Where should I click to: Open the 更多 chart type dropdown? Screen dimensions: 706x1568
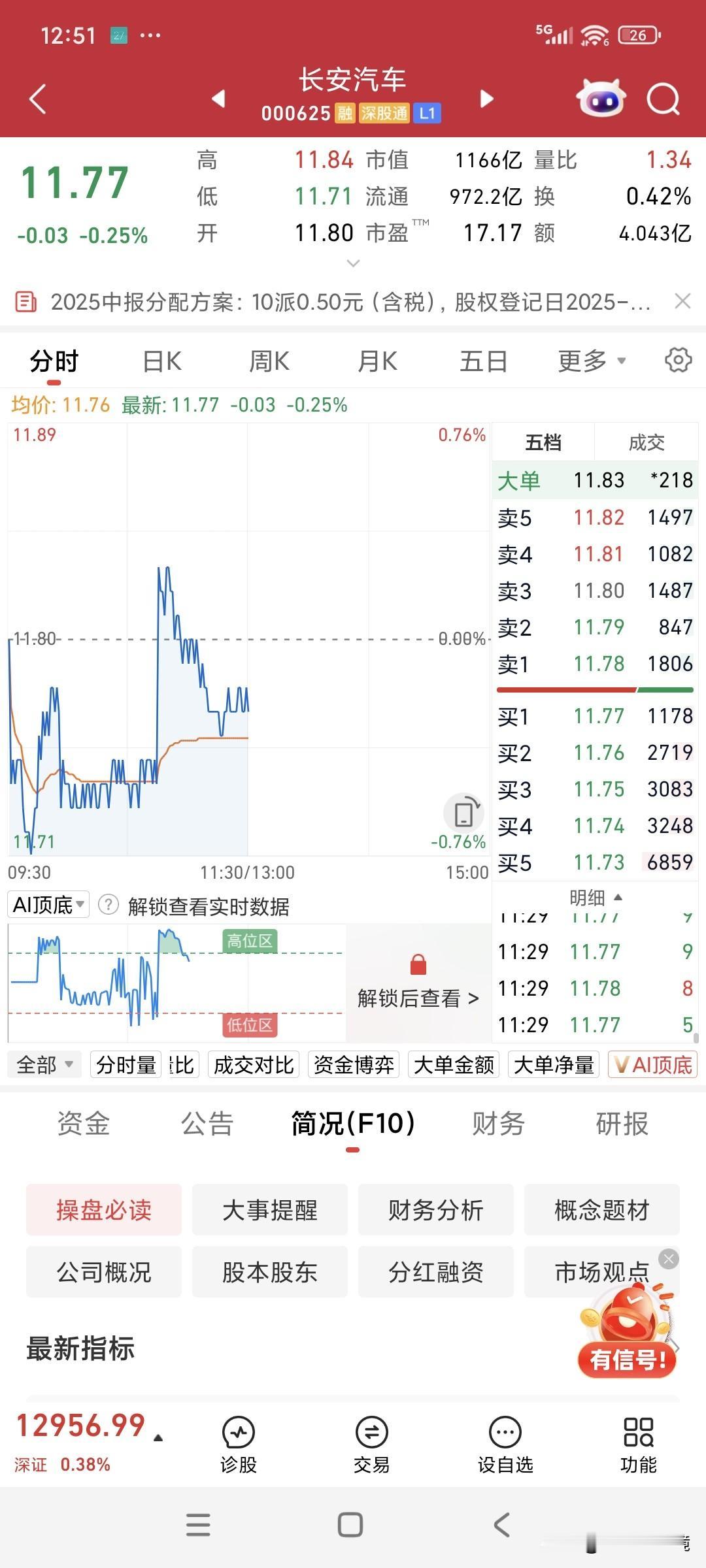[x=587, y=360]
